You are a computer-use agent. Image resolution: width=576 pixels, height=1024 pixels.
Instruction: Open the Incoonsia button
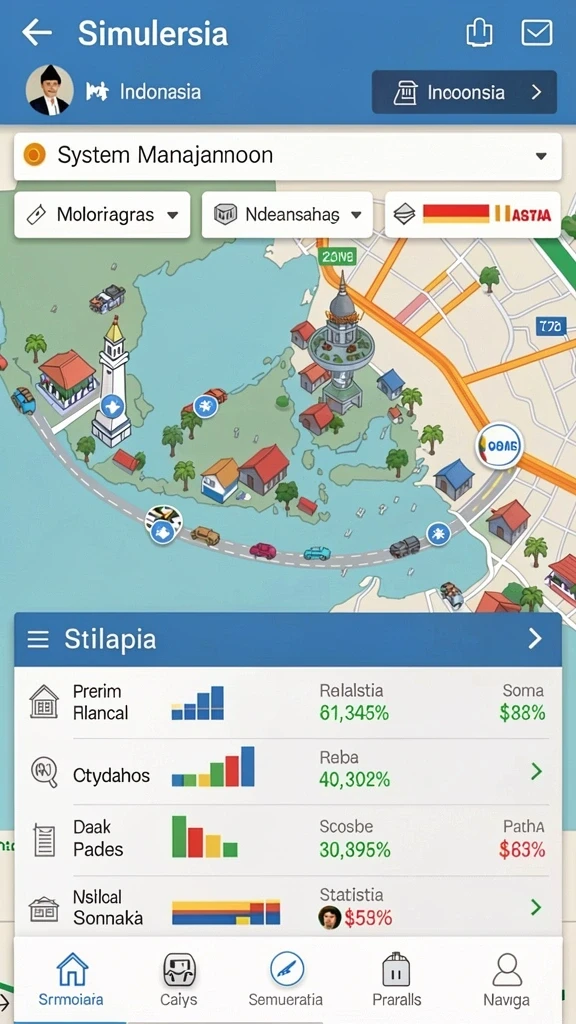click(x=464, y=92)
